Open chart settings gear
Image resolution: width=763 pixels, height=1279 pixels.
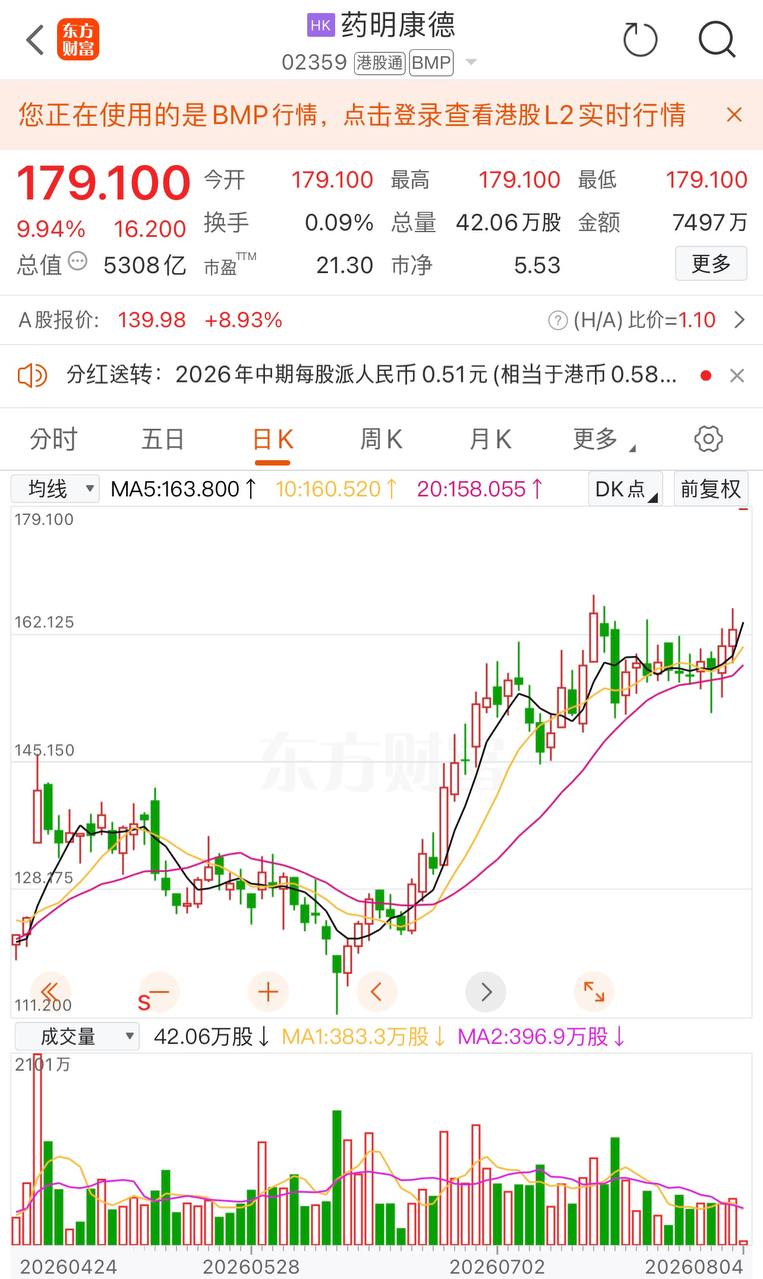[x=708, y=439]
